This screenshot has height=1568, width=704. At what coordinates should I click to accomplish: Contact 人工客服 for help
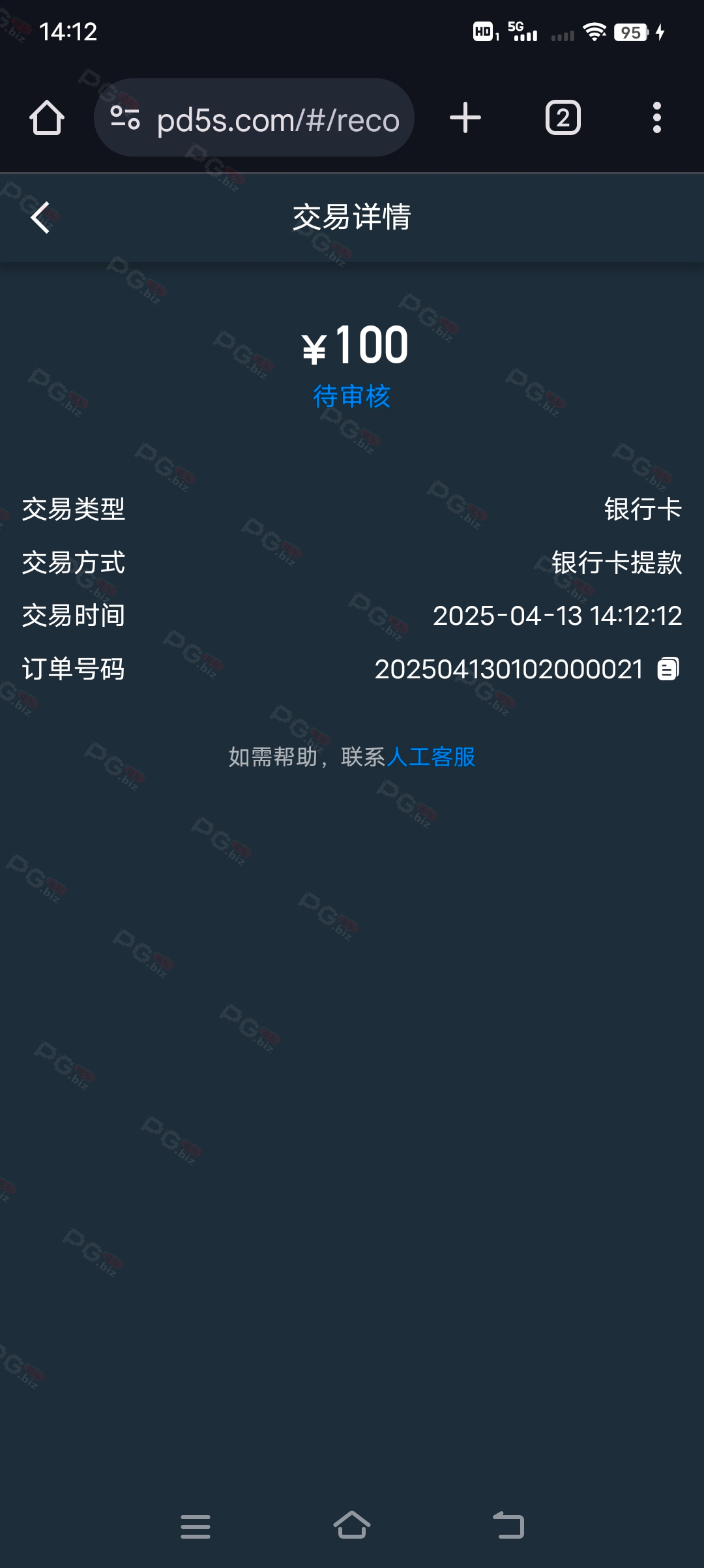(431, 757)
